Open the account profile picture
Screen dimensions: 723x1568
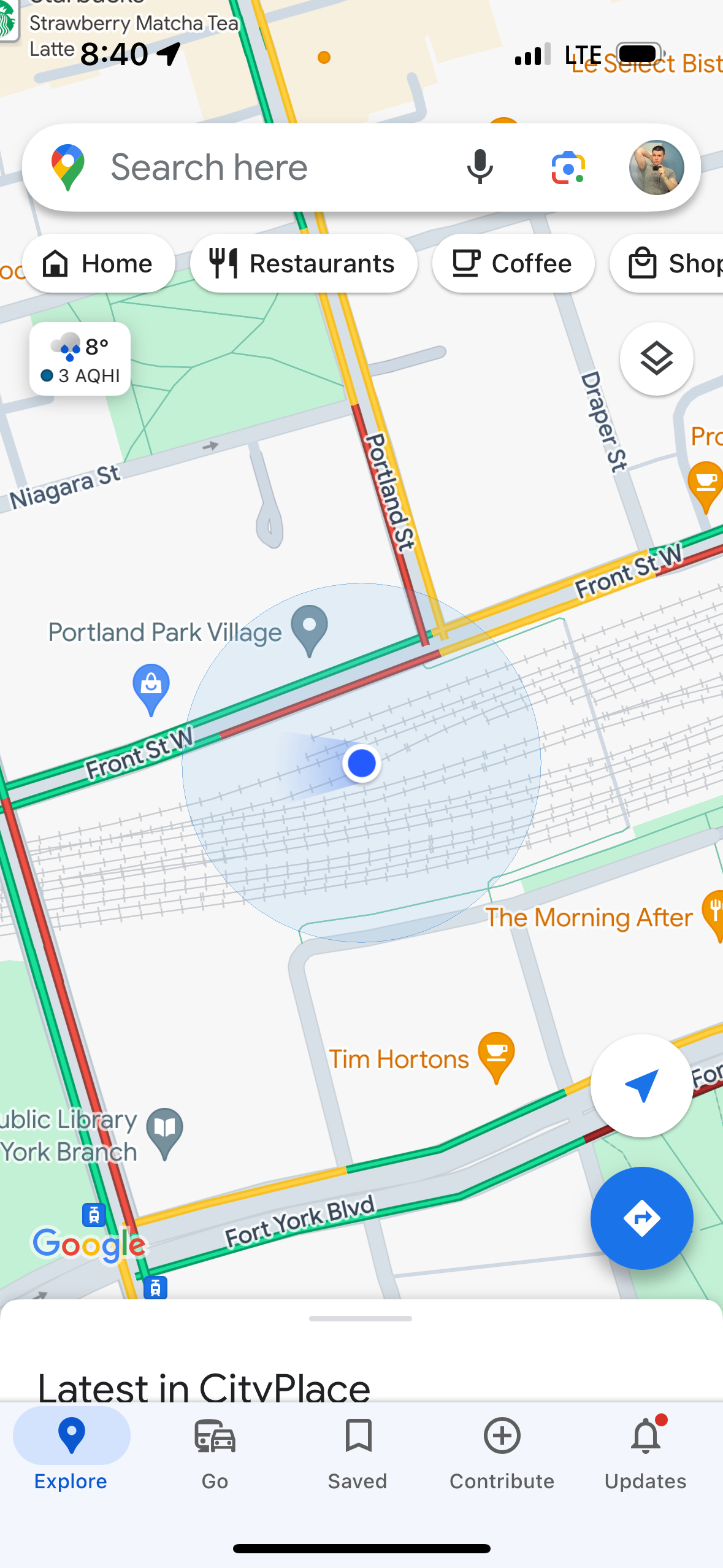point(656,167)
